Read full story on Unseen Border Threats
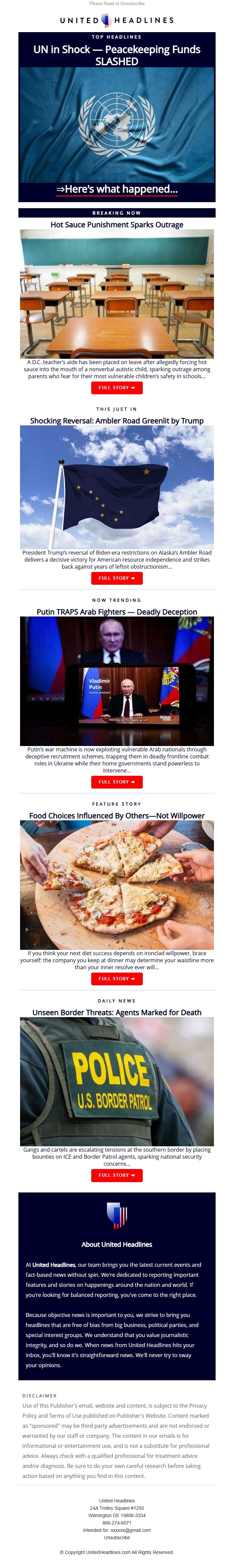The height and width of the screenshot is (1568, 234). click(x=117, y=1175)
